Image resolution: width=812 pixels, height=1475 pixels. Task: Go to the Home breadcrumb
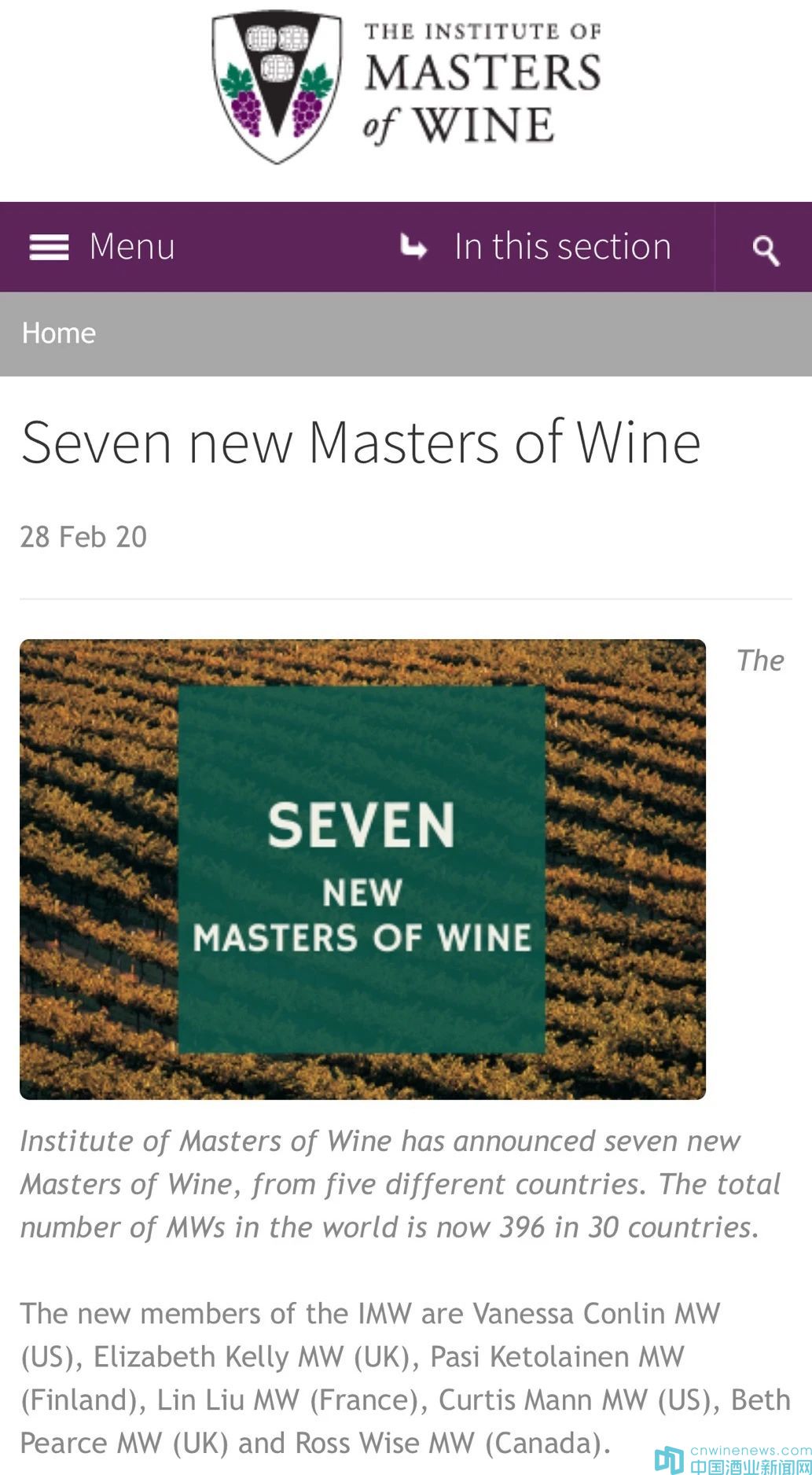[59, 333]
